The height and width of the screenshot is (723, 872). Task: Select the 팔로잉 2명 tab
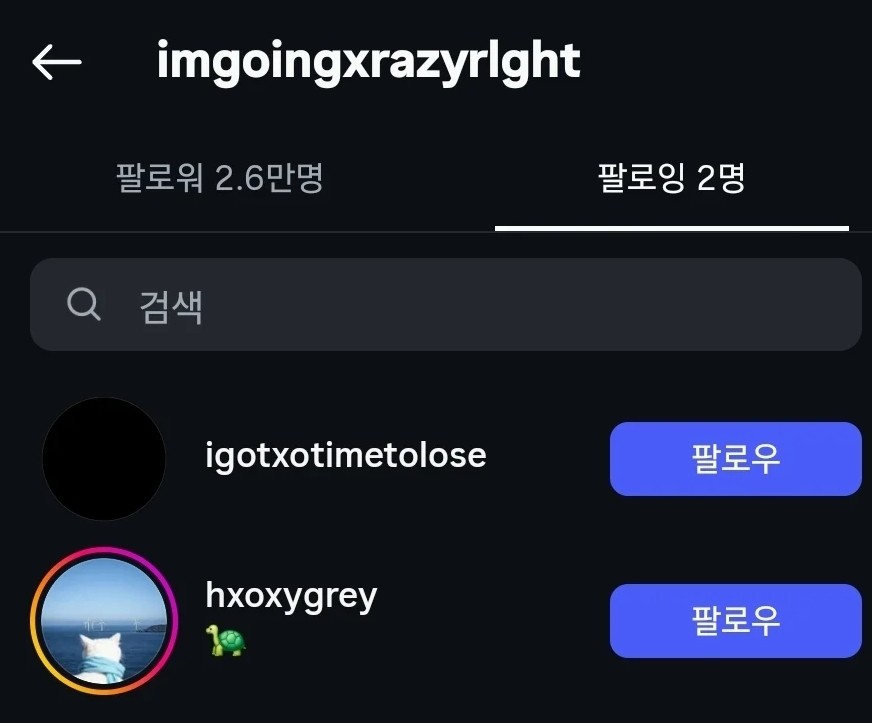tap(671, 179)
